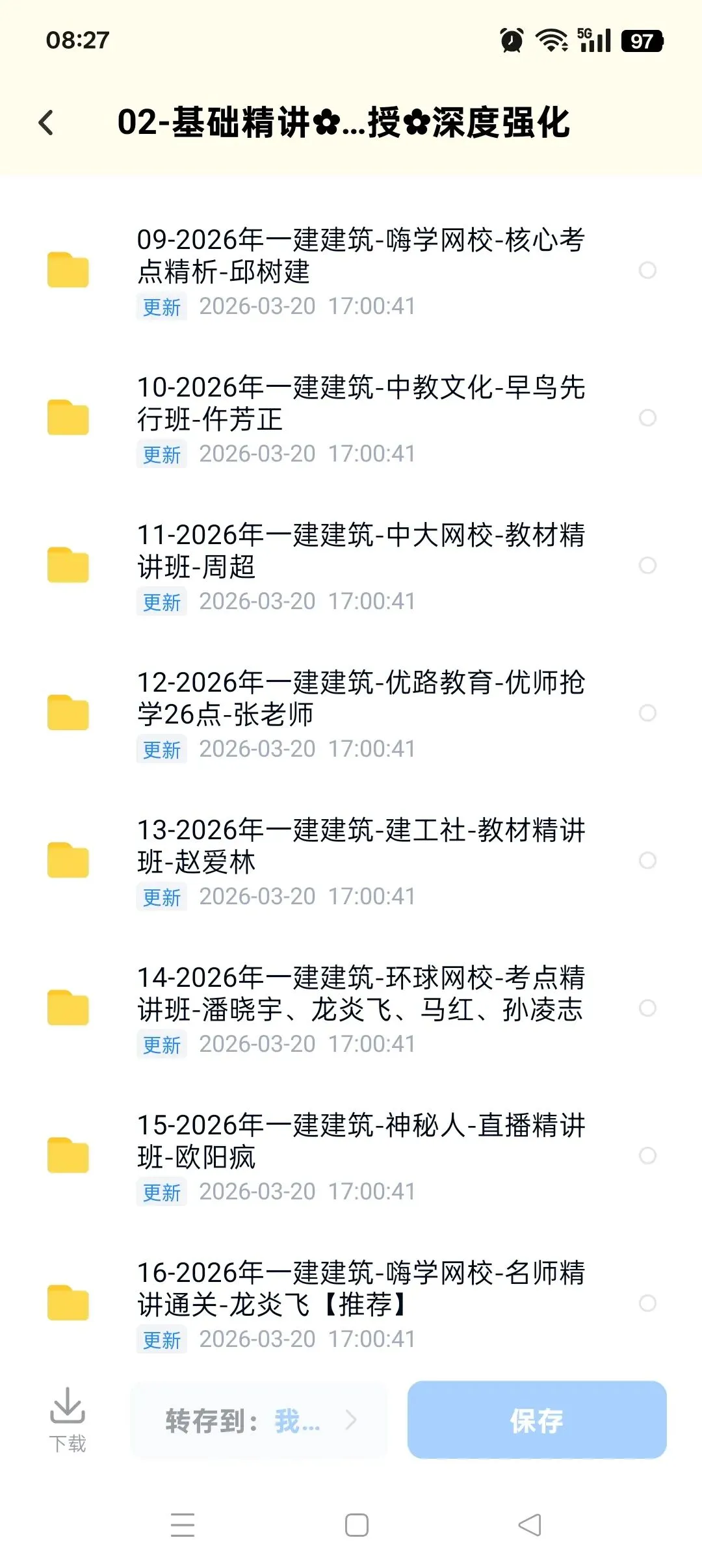702x1568 pixels.
Task: Open folder 10 中教文化 早鸟先行班
Action: tap(361, 403)
